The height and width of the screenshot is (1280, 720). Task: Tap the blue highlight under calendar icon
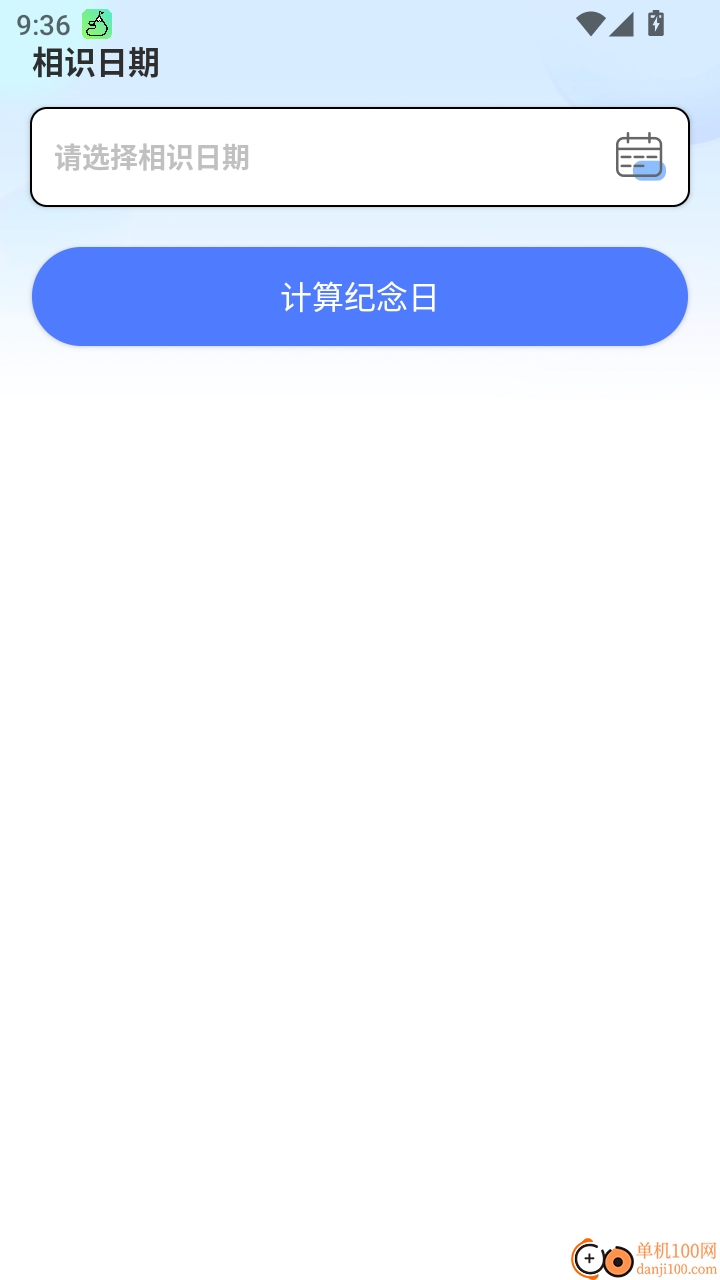click(652, 172)
